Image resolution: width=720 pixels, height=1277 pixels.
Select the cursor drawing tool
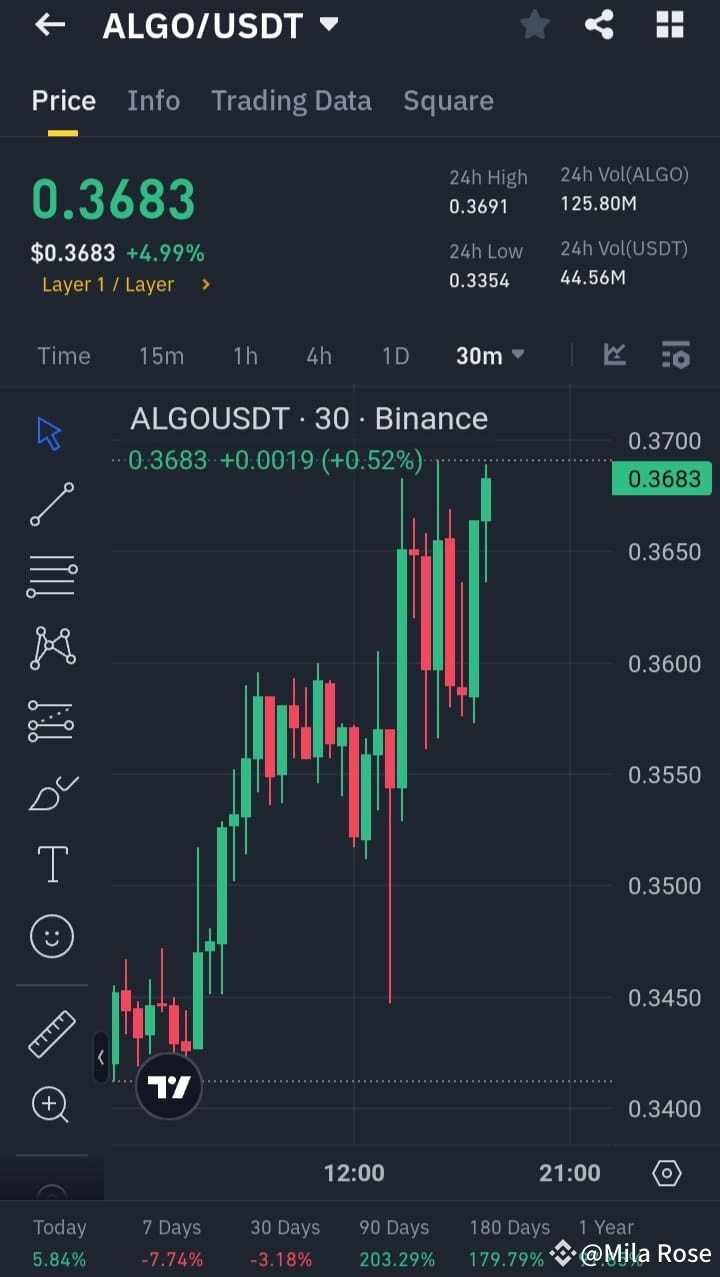[x=50, y=432]
